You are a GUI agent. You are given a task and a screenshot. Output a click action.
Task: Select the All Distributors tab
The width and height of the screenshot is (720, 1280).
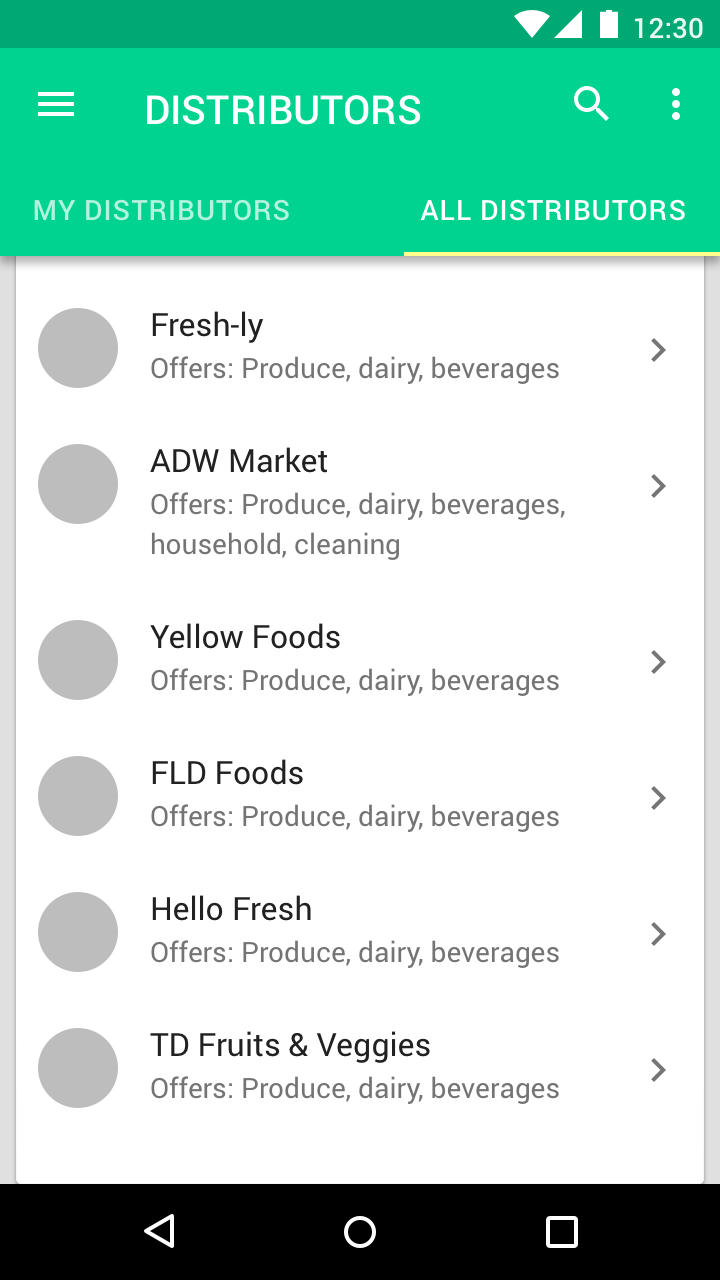coord(553,210)
